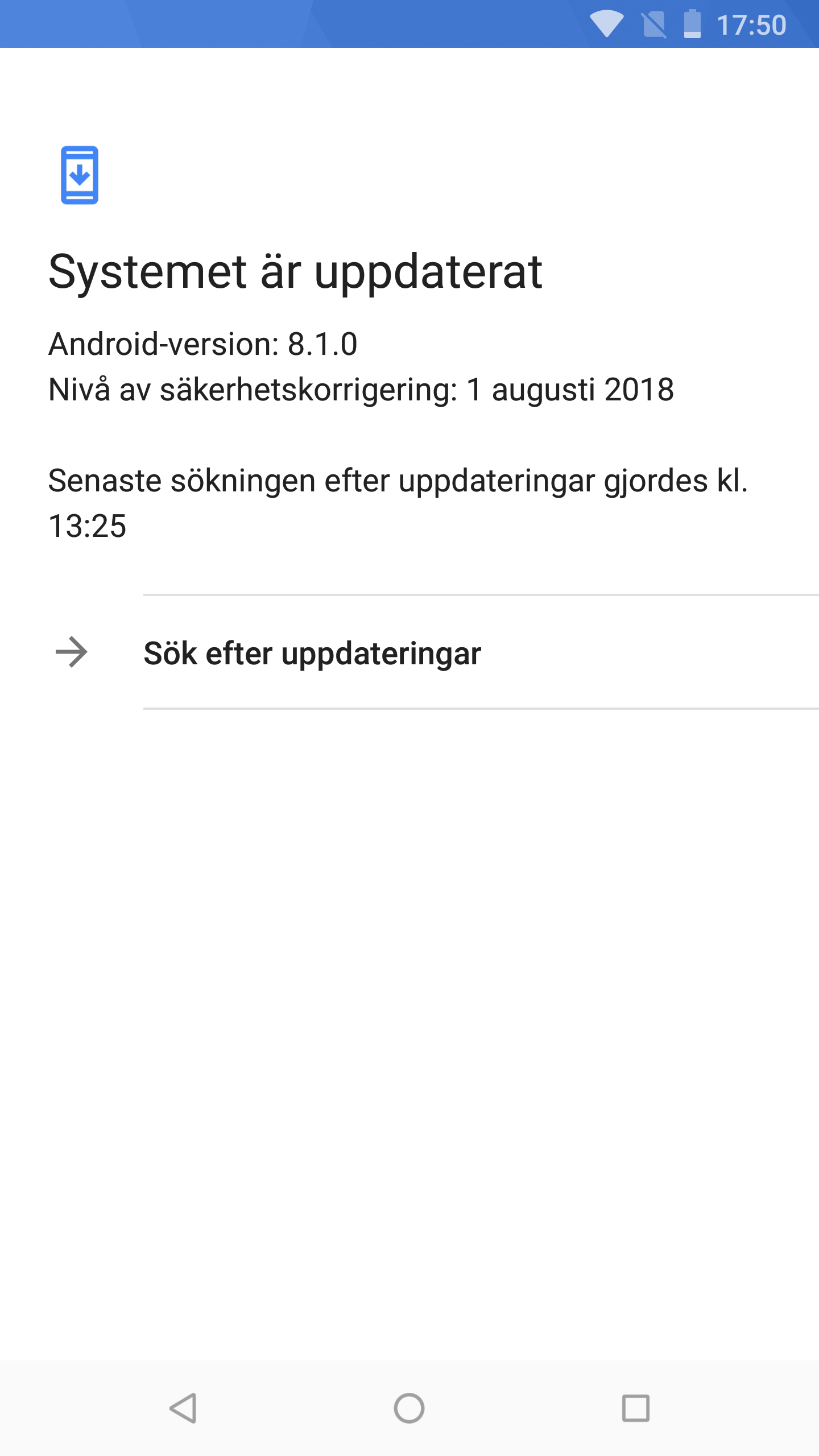Go back with the navigation bar

183,1408
